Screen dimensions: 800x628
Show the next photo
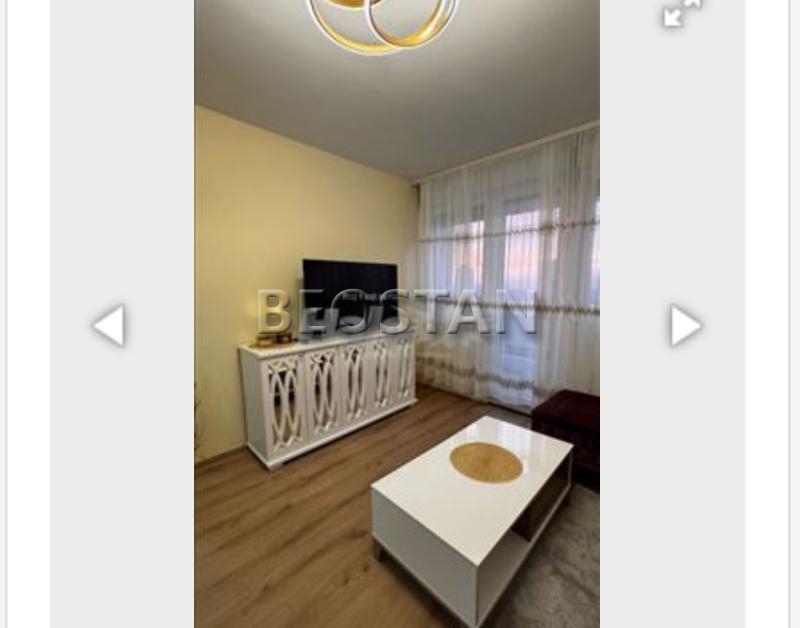685,325
